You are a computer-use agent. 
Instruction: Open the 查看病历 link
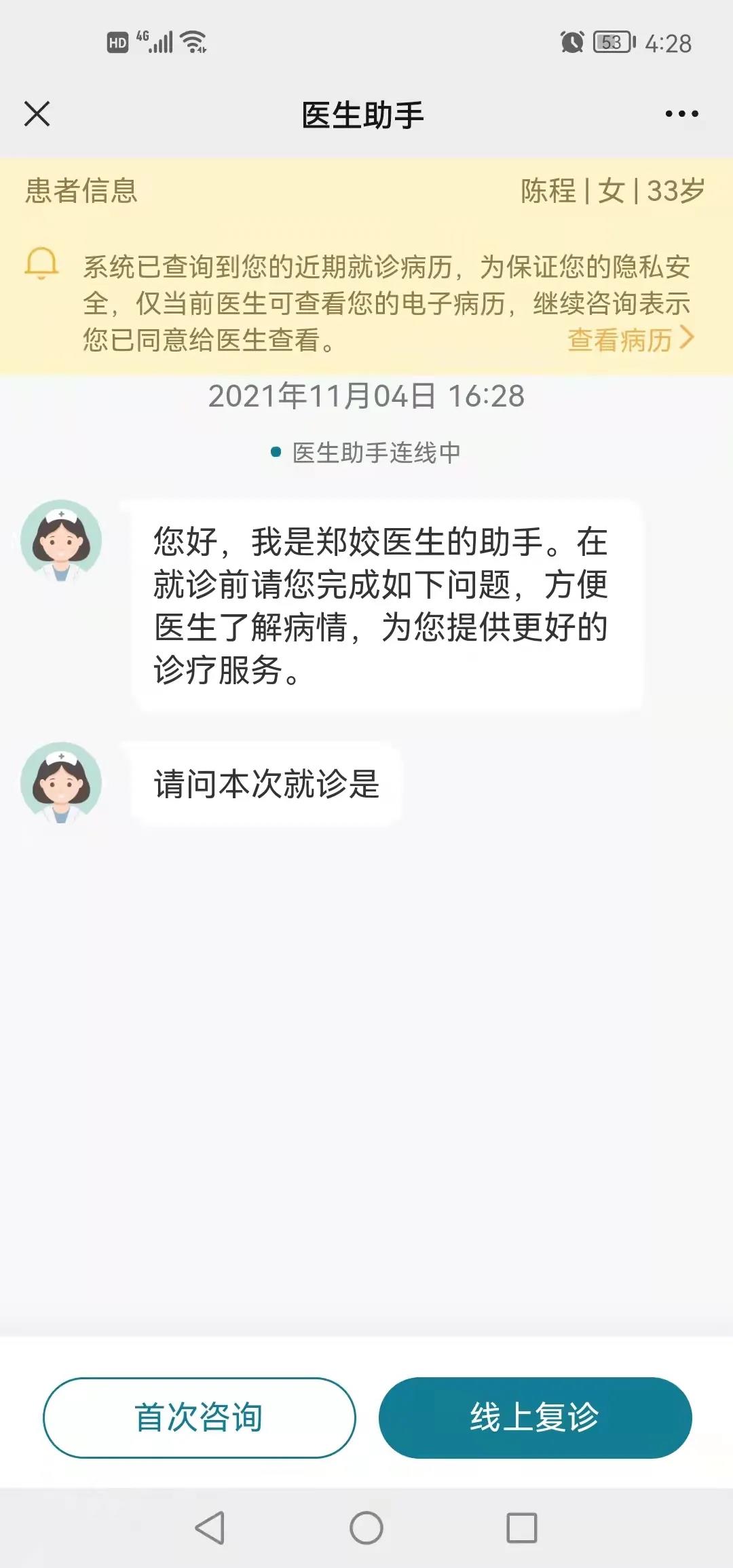(630, 339)
